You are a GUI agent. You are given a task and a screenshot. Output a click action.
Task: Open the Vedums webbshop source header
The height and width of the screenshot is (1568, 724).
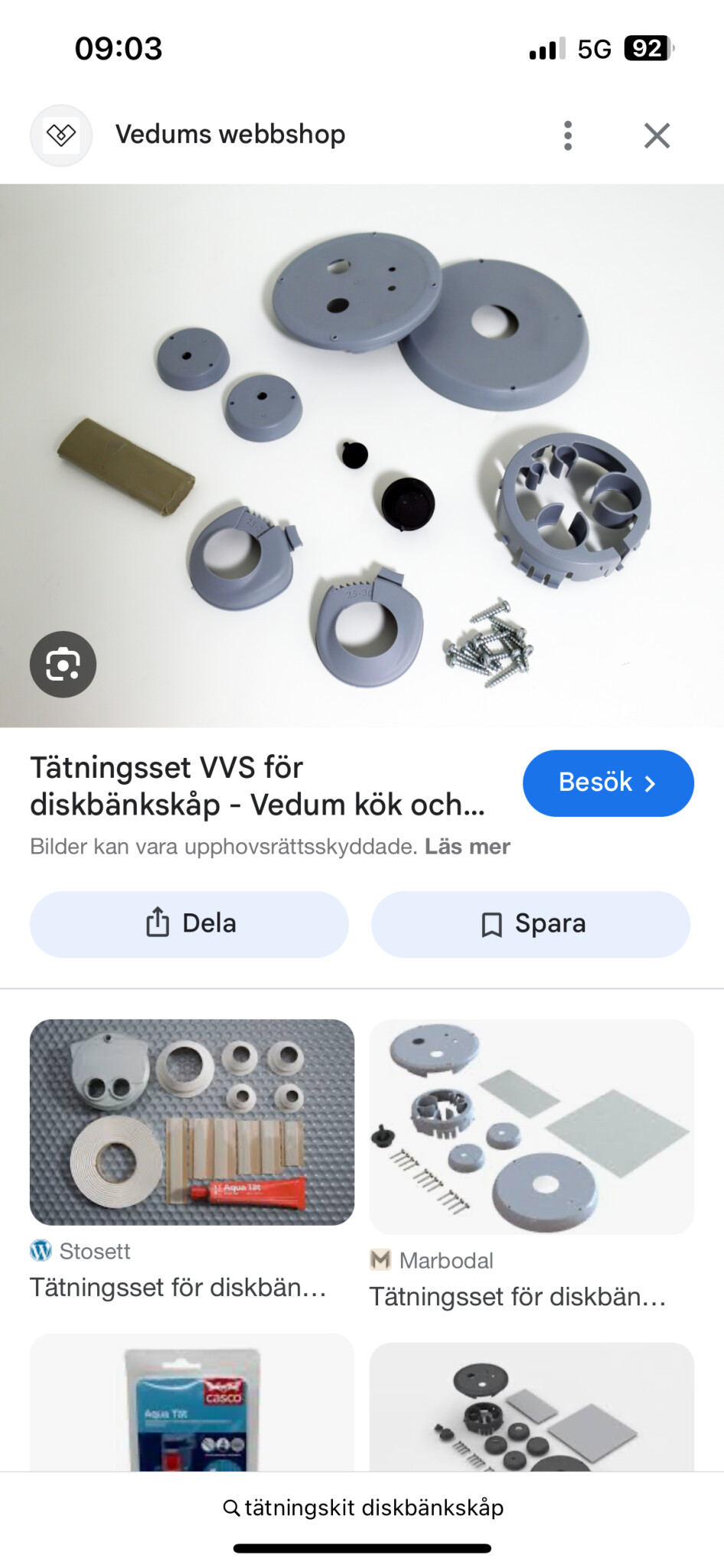[230, 135]
